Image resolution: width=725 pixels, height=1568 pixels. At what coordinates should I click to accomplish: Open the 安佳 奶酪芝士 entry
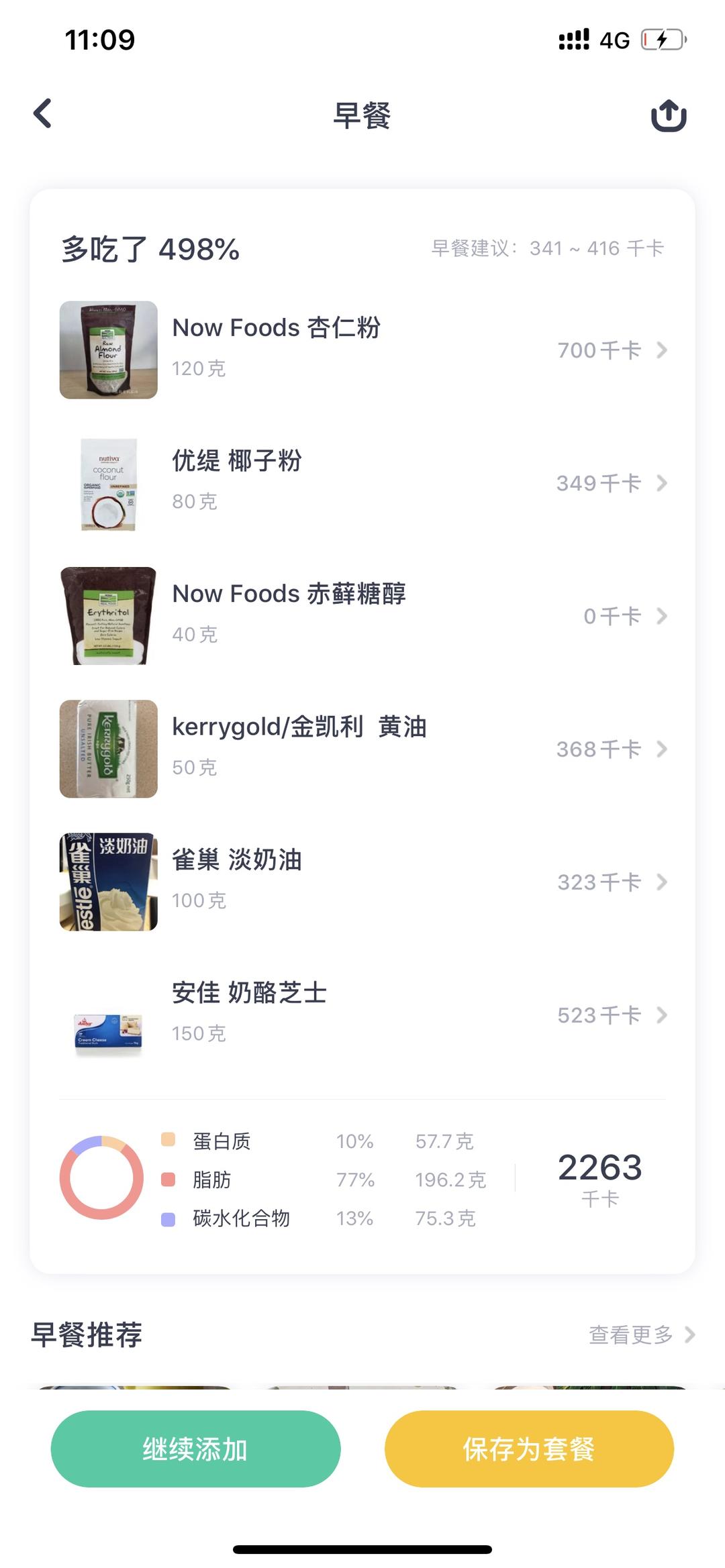(362, 1014)
